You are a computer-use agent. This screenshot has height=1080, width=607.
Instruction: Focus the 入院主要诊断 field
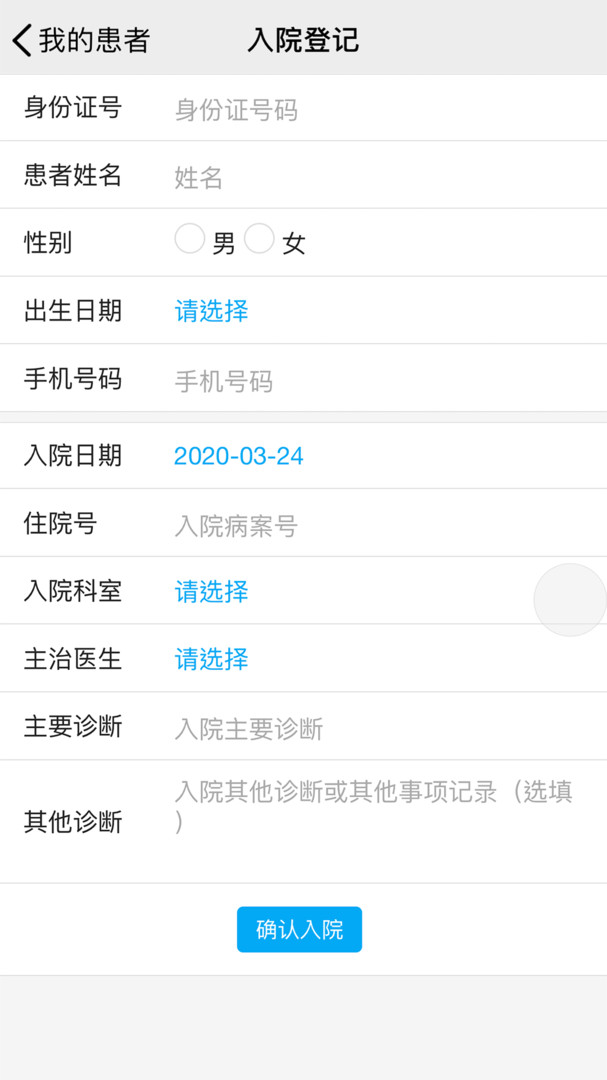(x=380, y=728)
